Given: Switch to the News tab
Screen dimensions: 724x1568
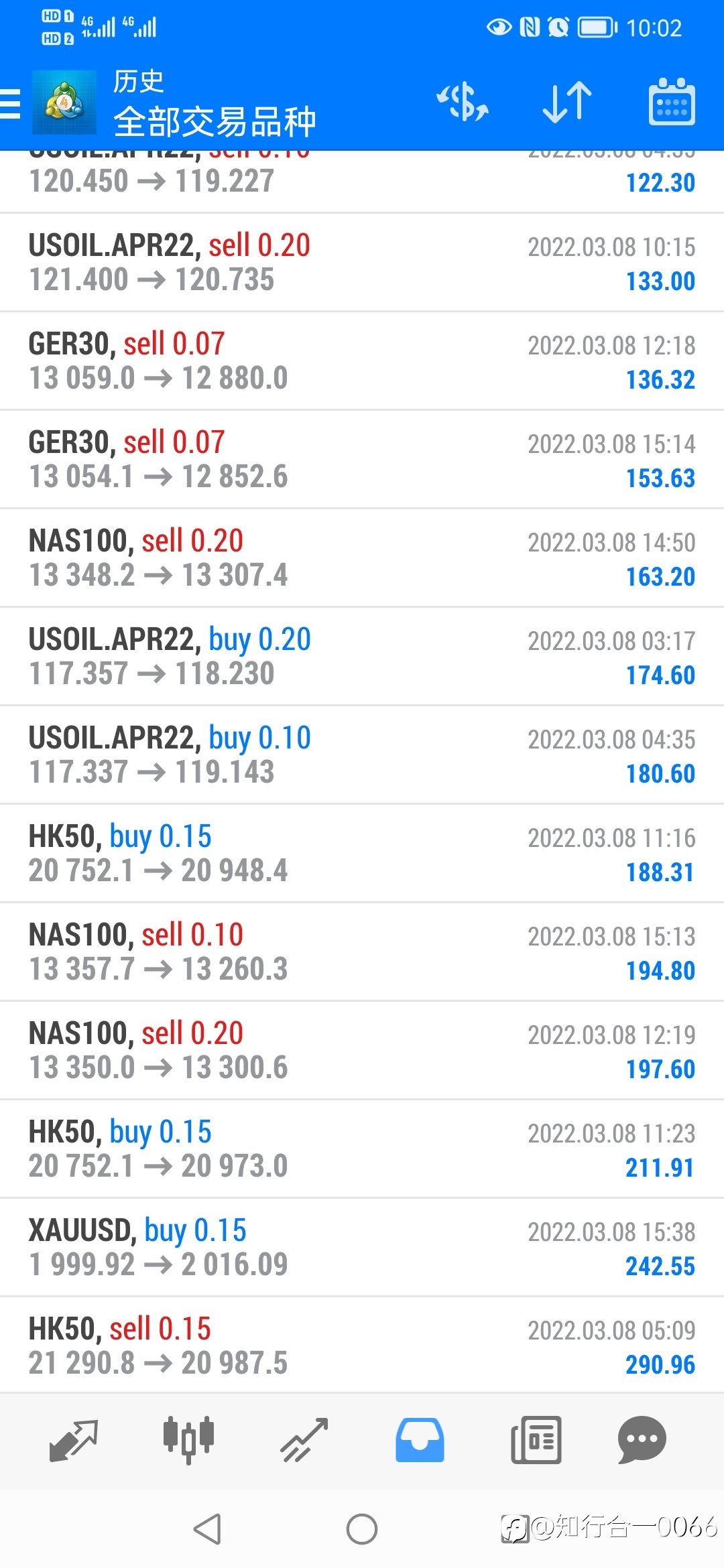Looking at the screenshot, I should (536, 1441).
